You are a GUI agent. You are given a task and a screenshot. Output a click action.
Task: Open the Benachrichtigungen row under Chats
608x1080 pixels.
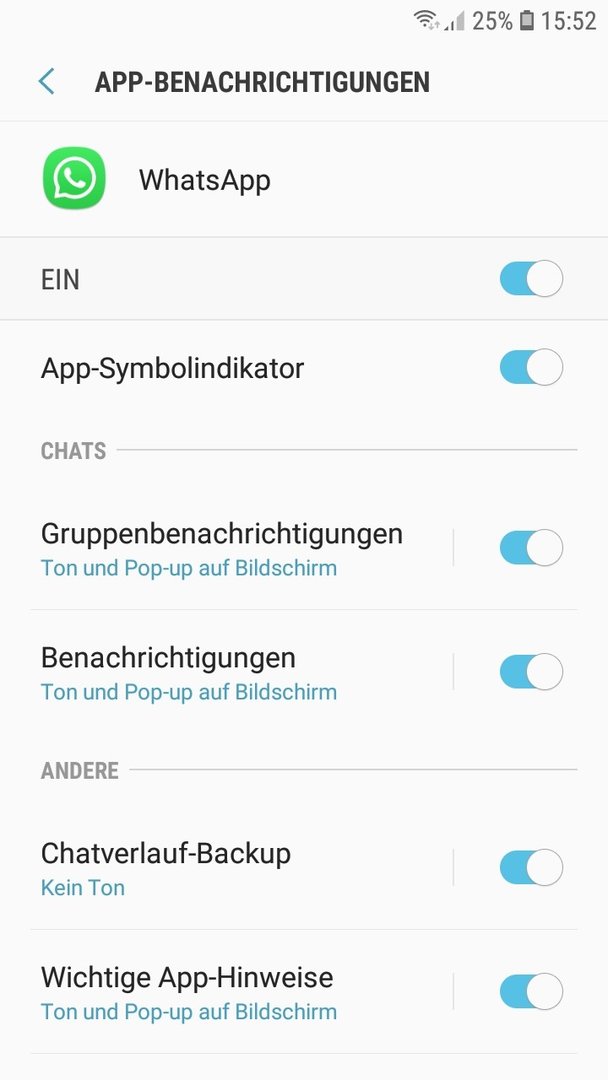[241, 672]
